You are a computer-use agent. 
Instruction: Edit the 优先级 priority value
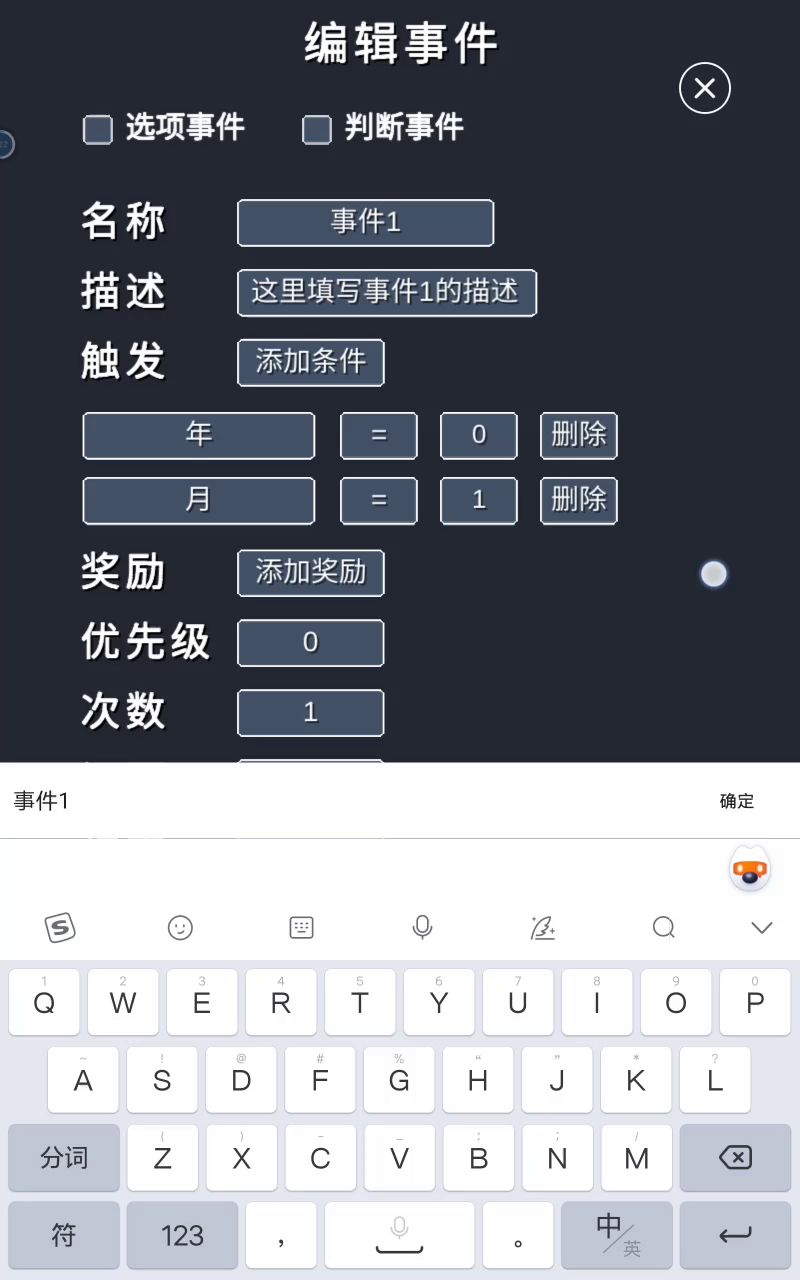(x=310, y=642)
